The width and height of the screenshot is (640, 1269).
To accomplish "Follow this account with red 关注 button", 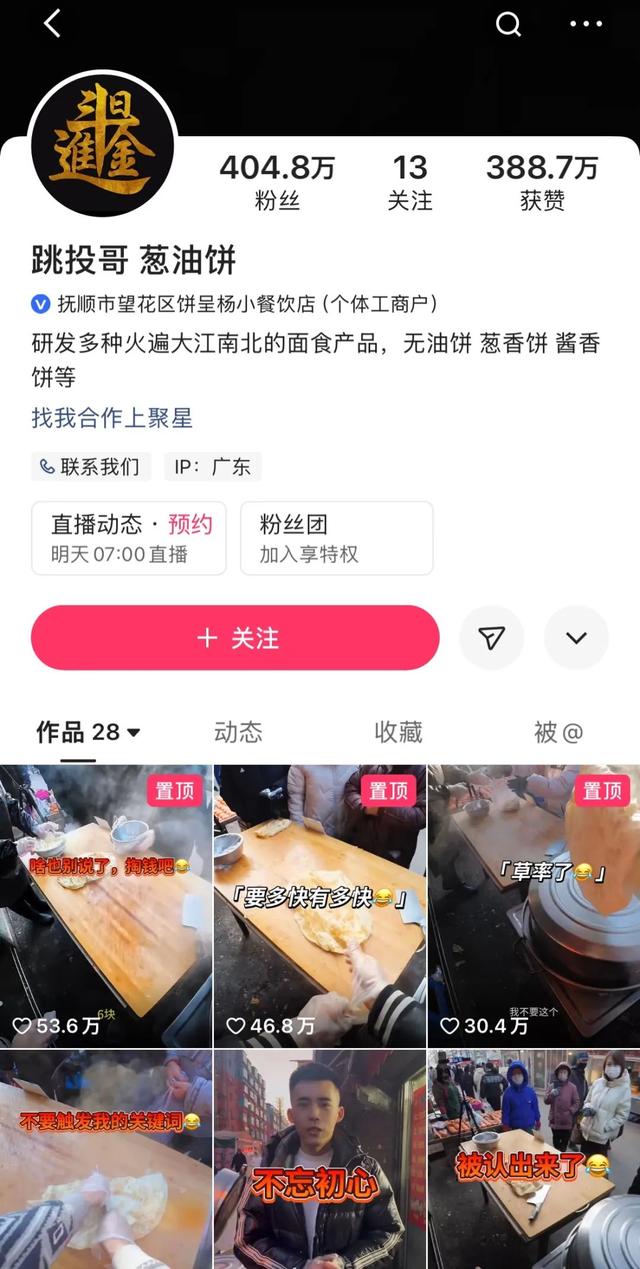I will [x=235, y=638].
